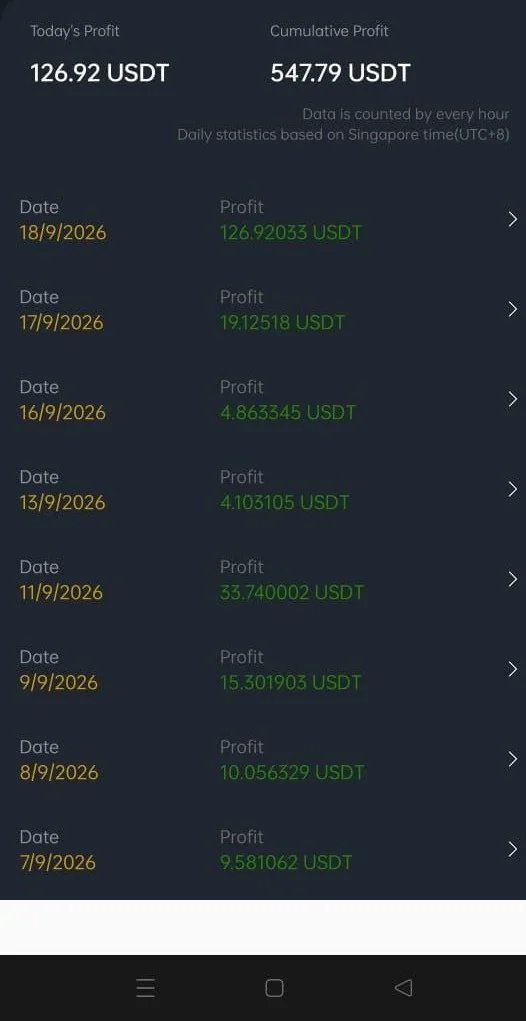The width and height of the screenshot is (526, 1021).
Task: Open the 16/9/2026 profit entry
Action: tap(263, 400)
